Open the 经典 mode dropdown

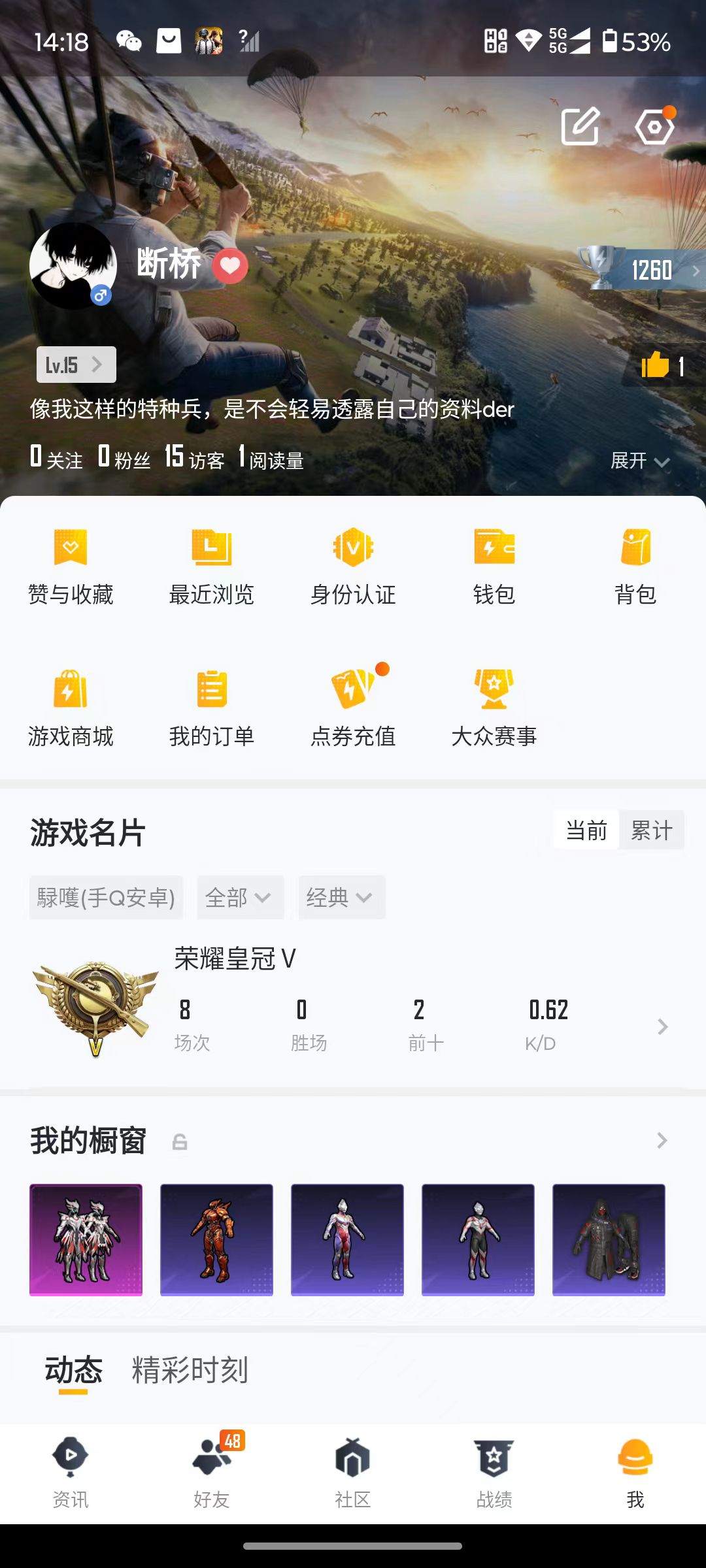(x=341, y=898)
